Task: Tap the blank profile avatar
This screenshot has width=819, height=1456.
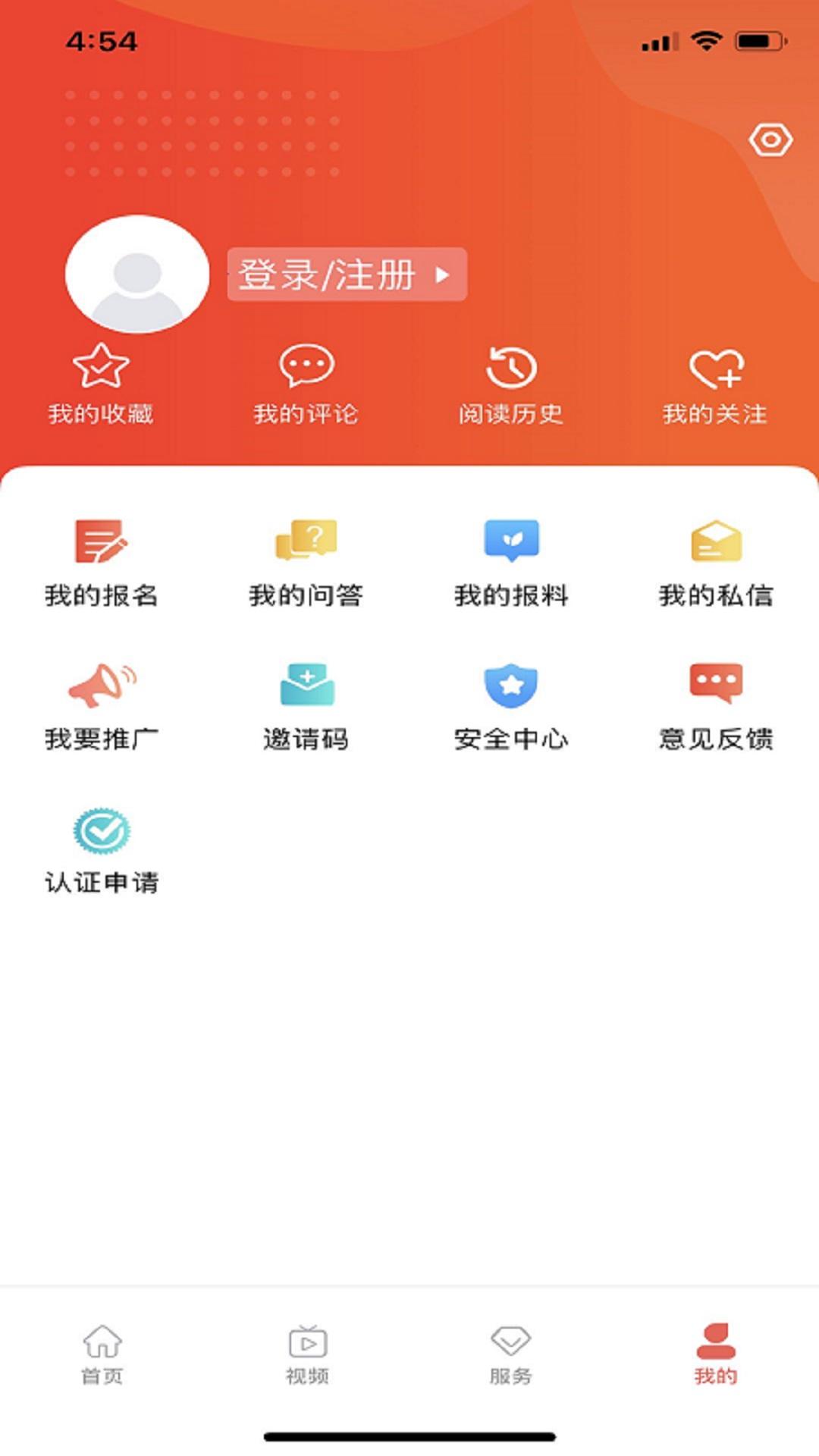Action: 138,277
